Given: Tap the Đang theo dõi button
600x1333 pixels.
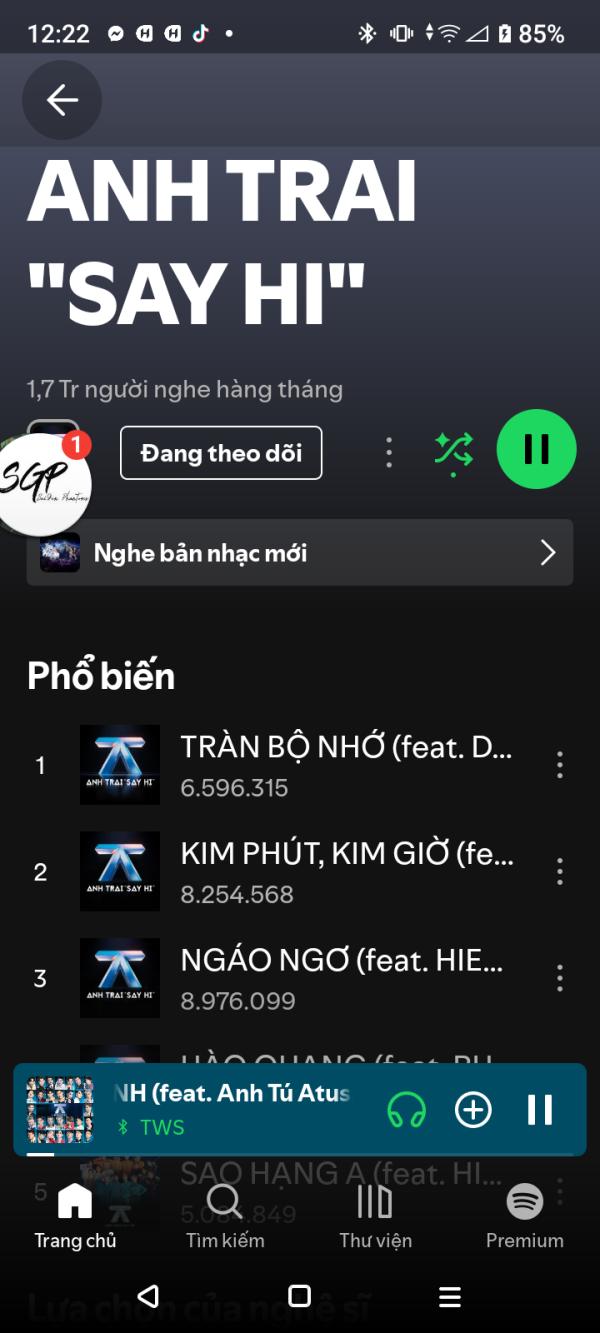Looking at the screenshot, I should click(221, 453).
